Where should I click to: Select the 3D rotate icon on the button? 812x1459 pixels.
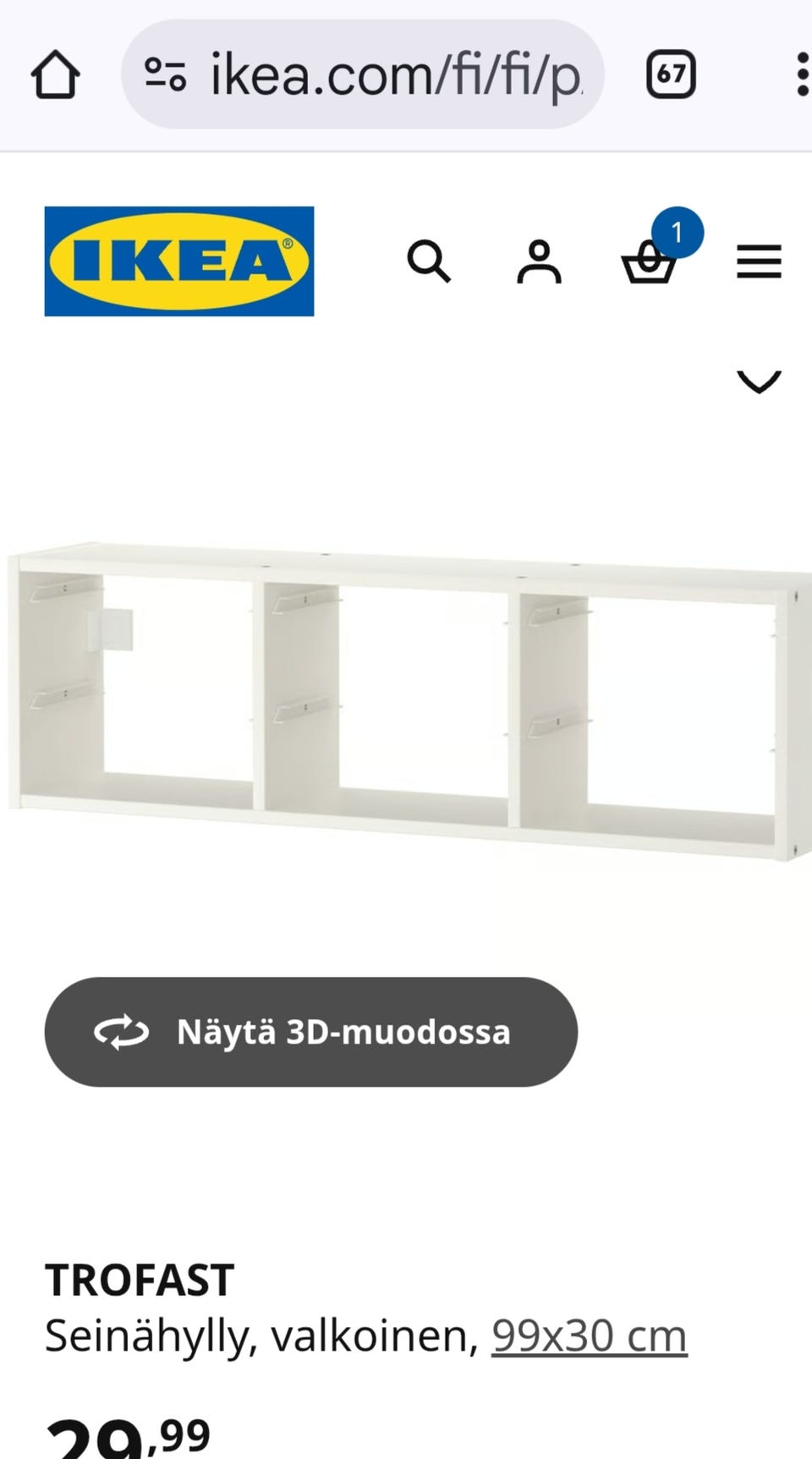click(121, 1032)
